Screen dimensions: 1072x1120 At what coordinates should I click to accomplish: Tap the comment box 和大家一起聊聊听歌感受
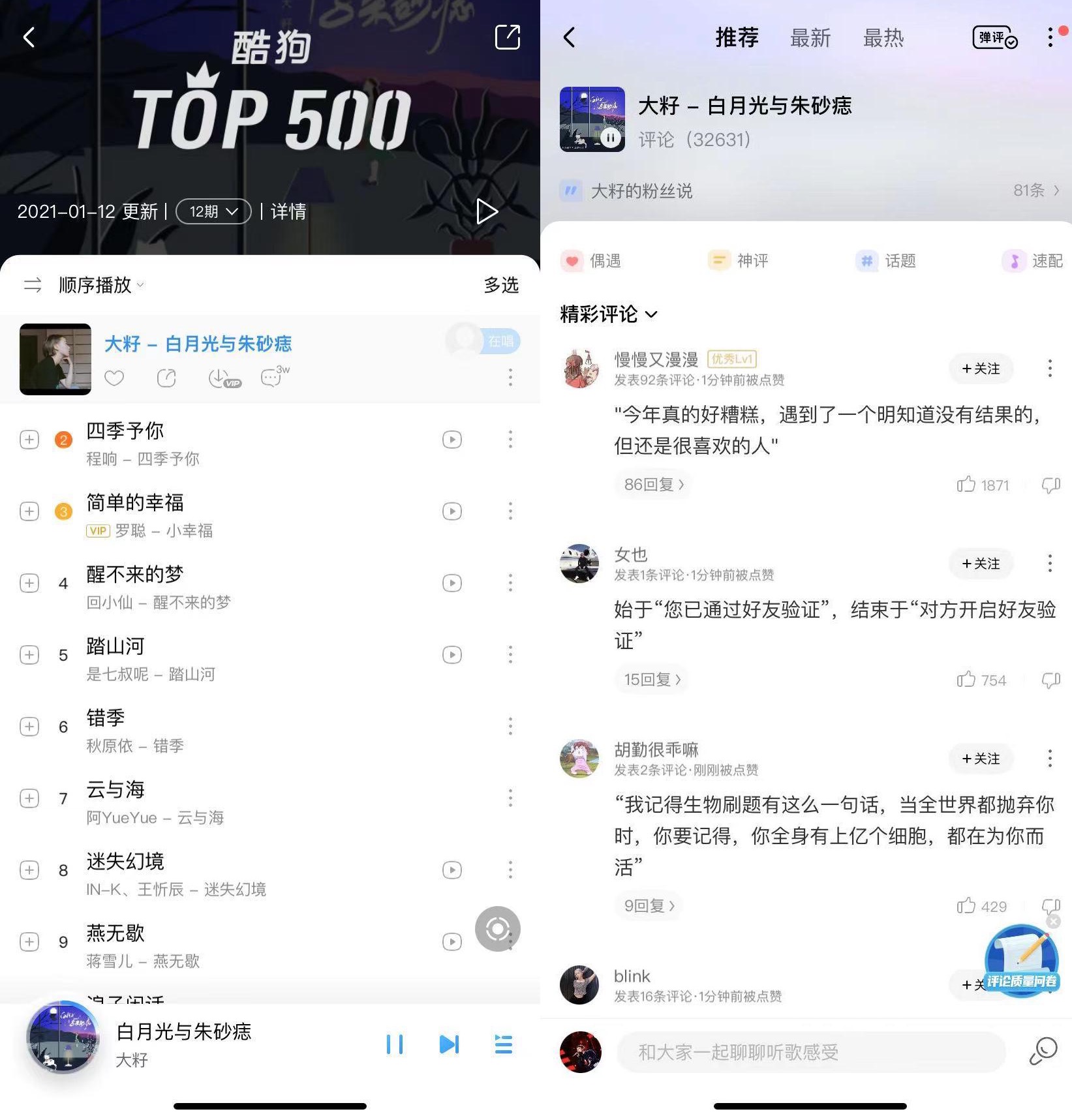click(809, 1052)
